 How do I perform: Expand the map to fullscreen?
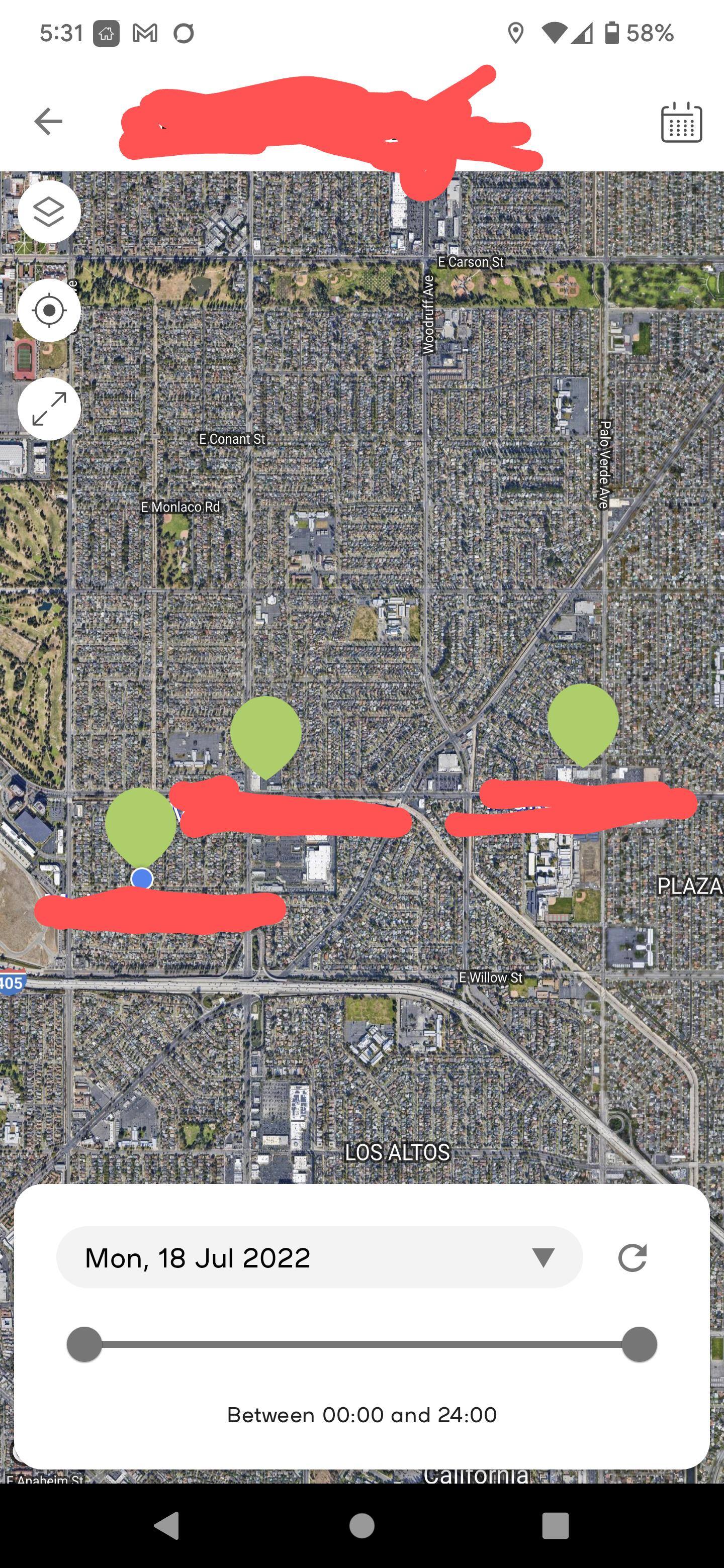click(49, 409)
